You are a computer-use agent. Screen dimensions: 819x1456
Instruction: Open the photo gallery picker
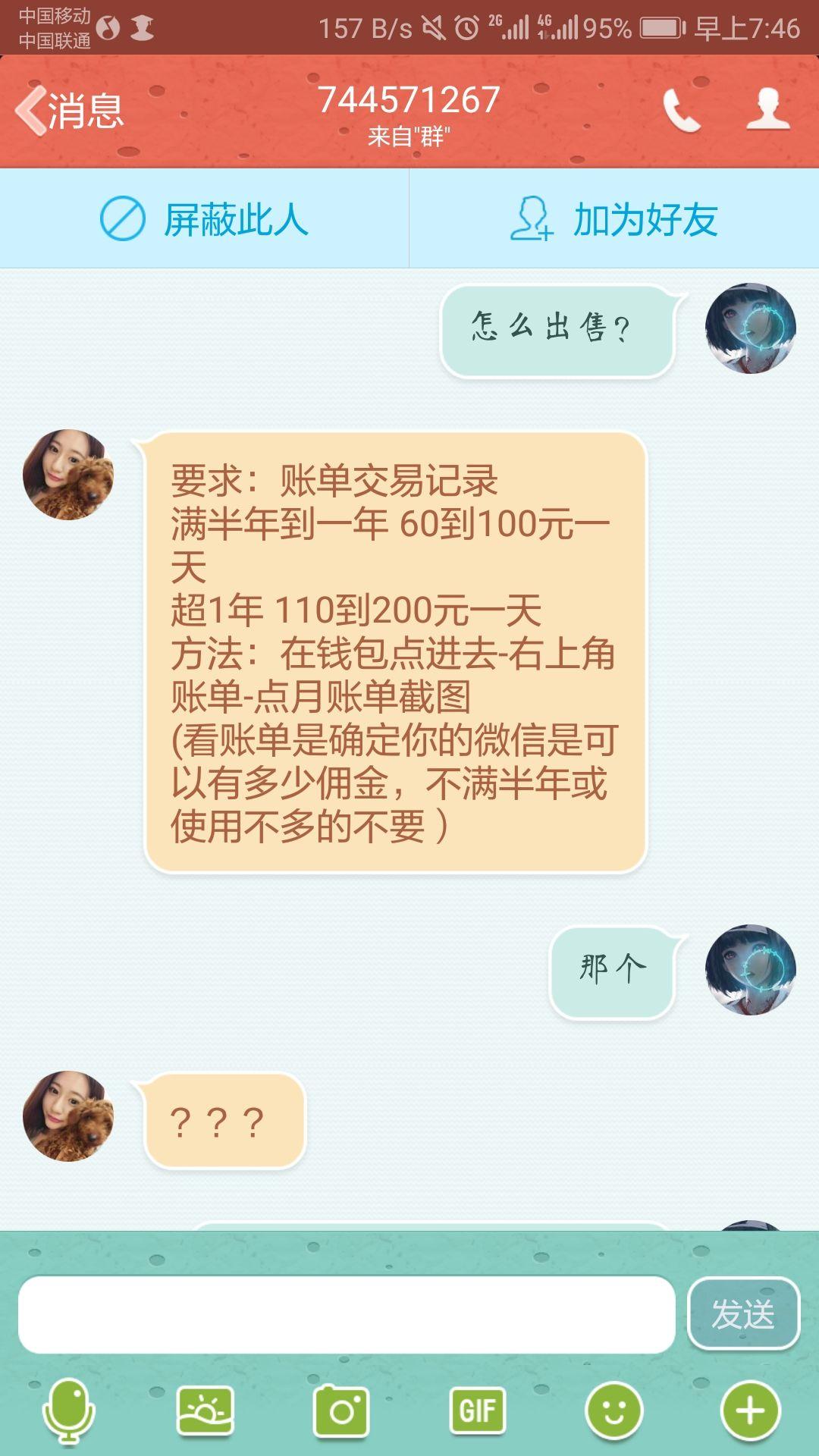[x=205, y=1411]
